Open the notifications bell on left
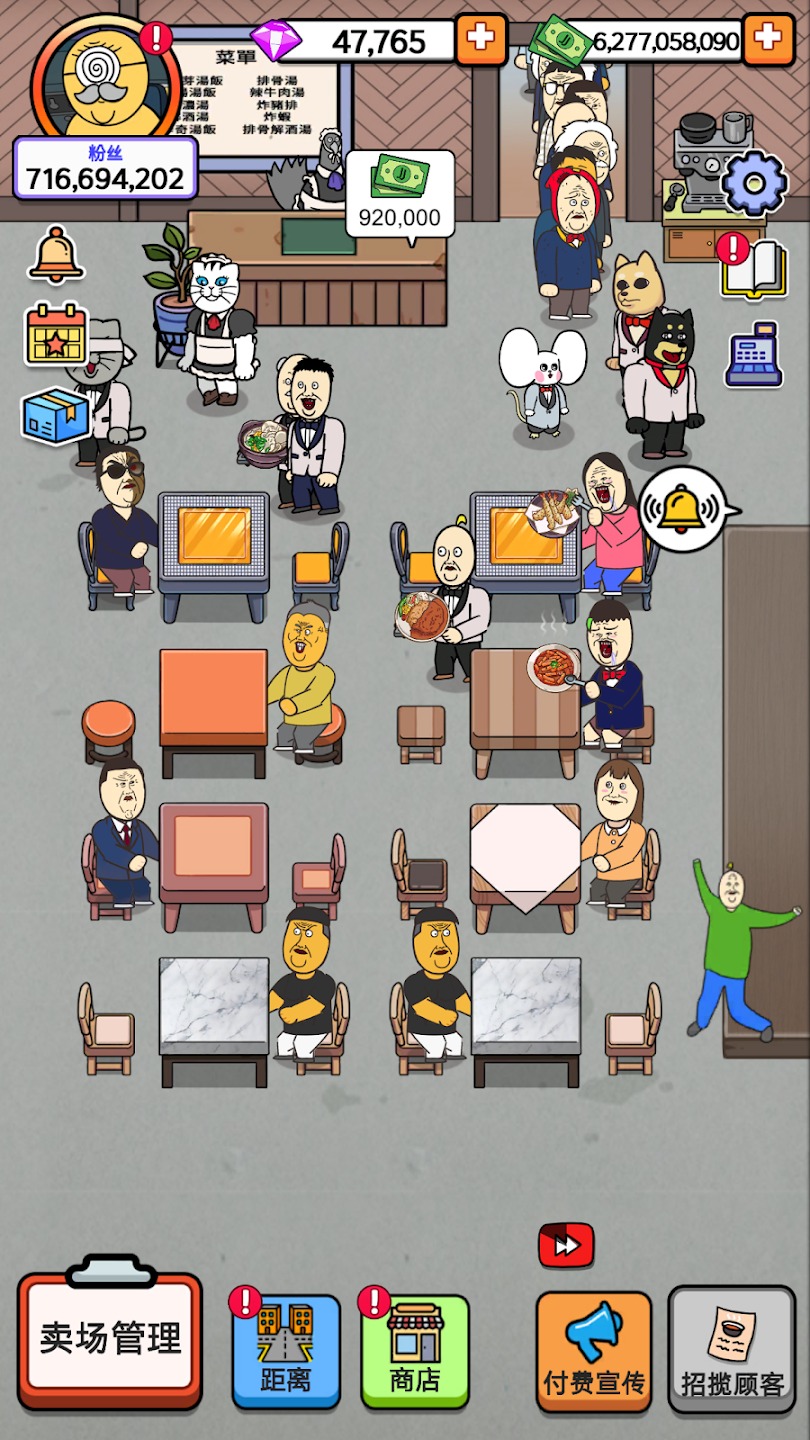The image size is (810, 1440). (x=56, y=254)
